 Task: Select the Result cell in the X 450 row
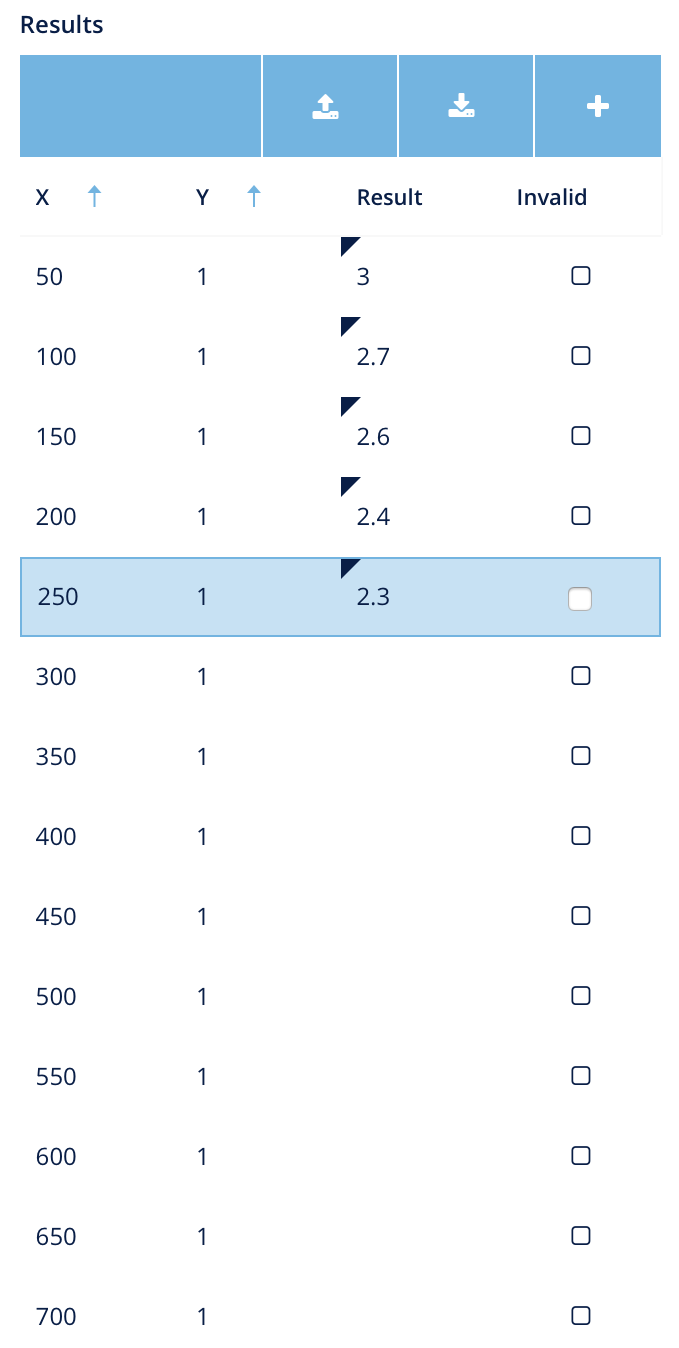(x=420, y=916)
